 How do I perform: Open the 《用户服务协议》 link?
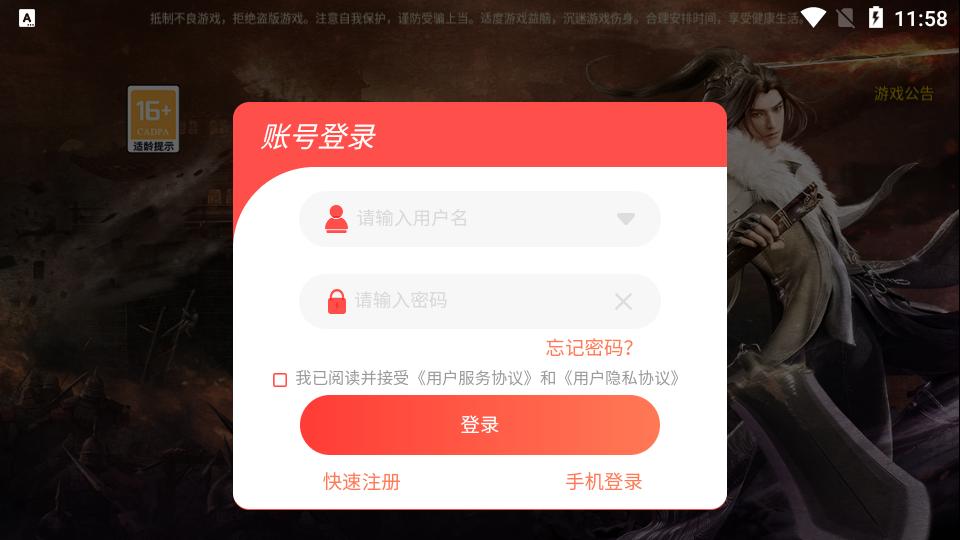476,379
